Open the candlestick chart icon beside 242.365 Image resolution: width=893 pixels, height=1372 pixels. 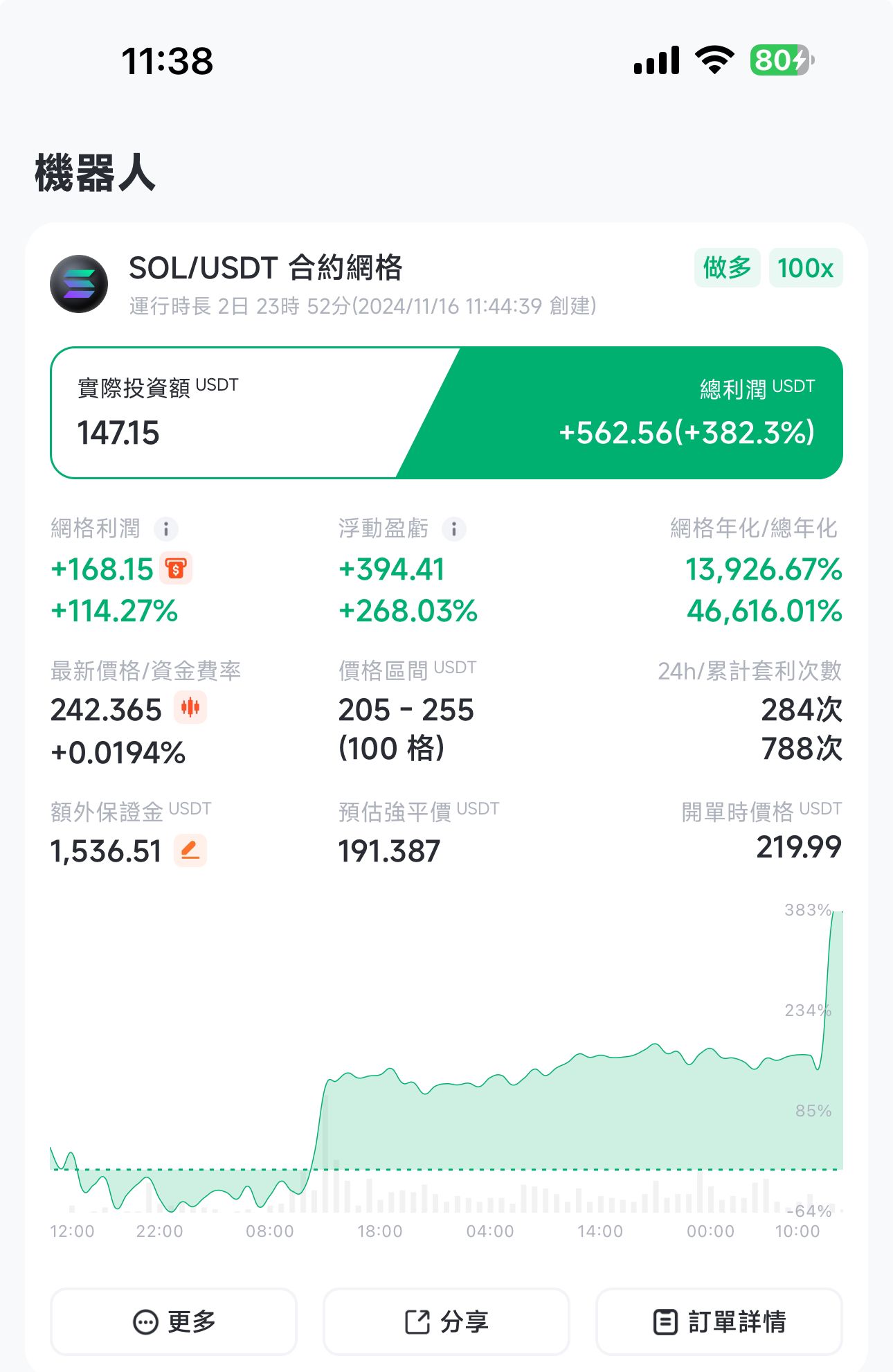point(190,708)
